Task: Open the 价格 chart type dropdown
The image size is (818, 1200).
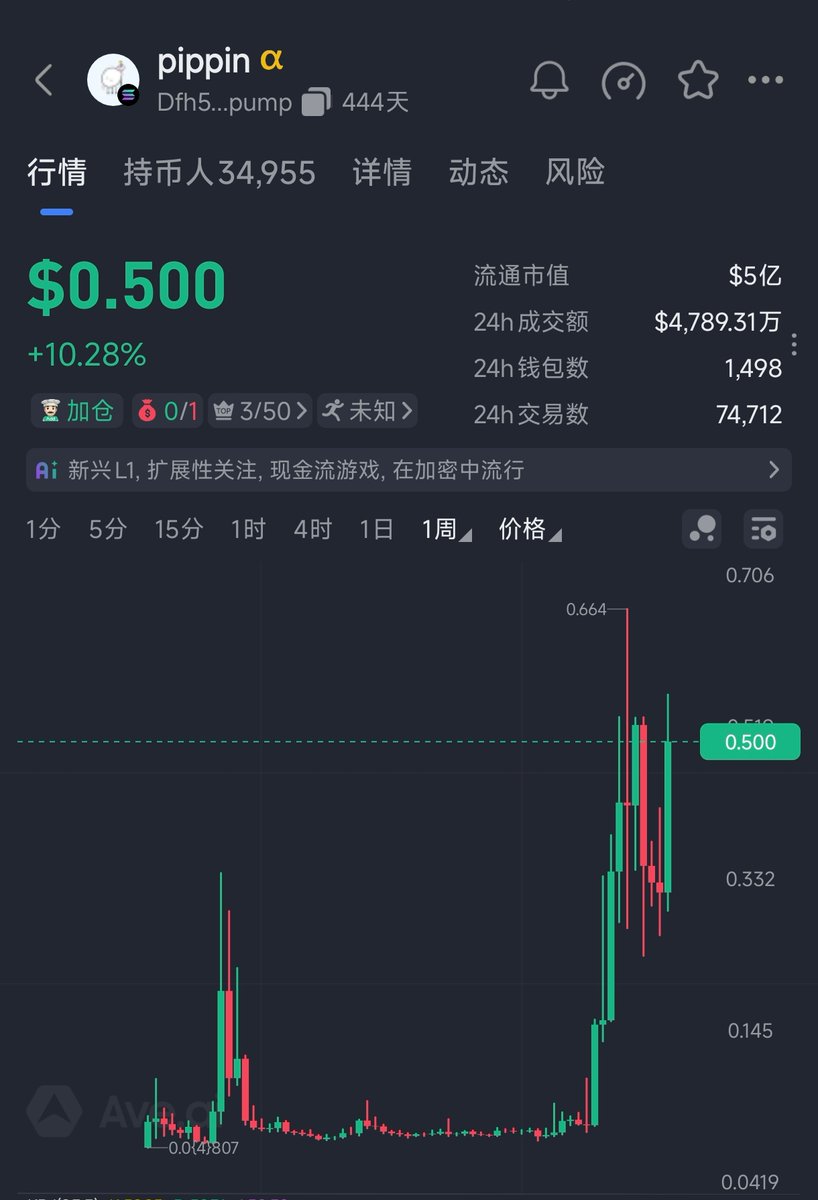Action: click(529, 529)
